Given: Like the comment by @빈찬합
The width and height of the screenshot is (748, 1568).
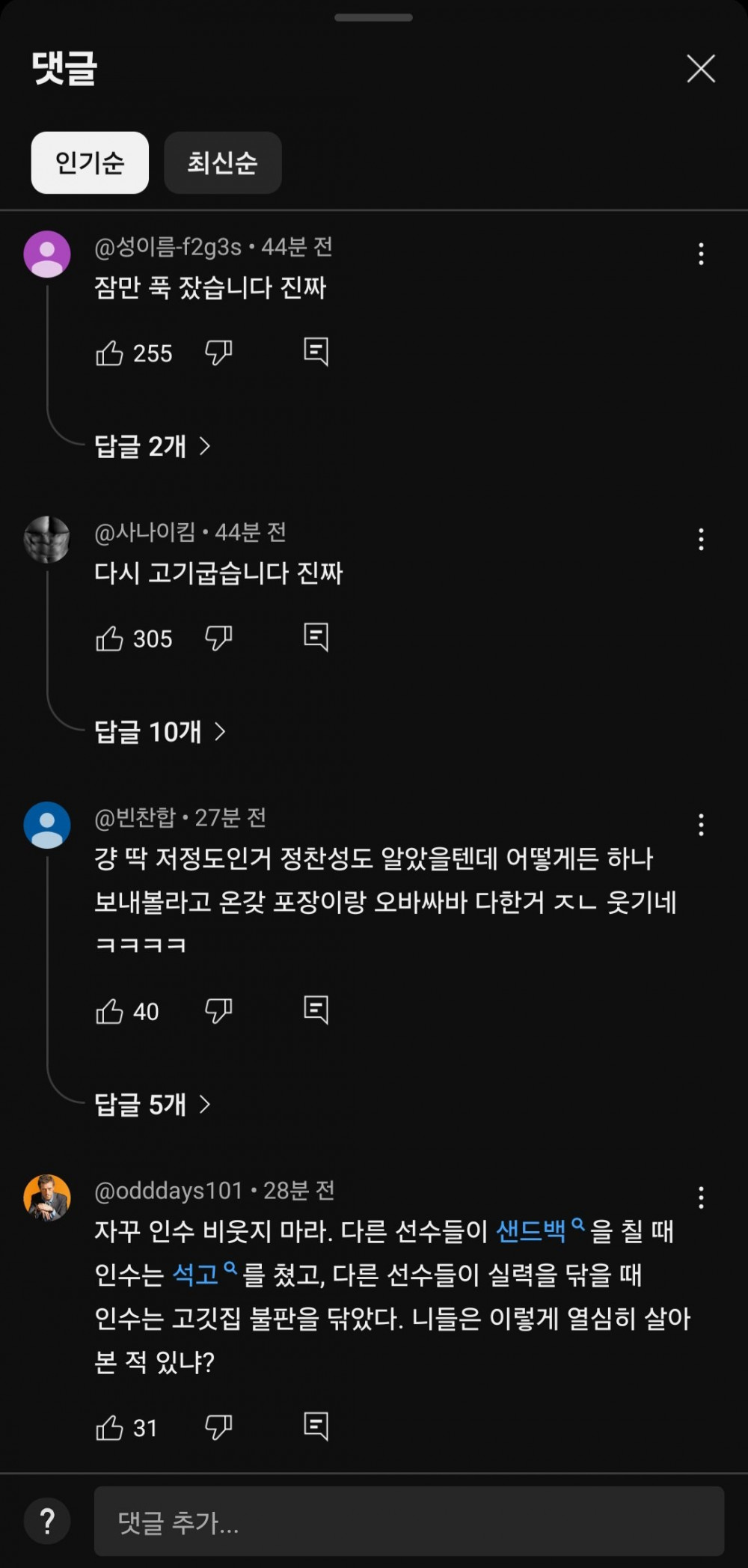Looking at the screenshot, I should (109, 1011).
